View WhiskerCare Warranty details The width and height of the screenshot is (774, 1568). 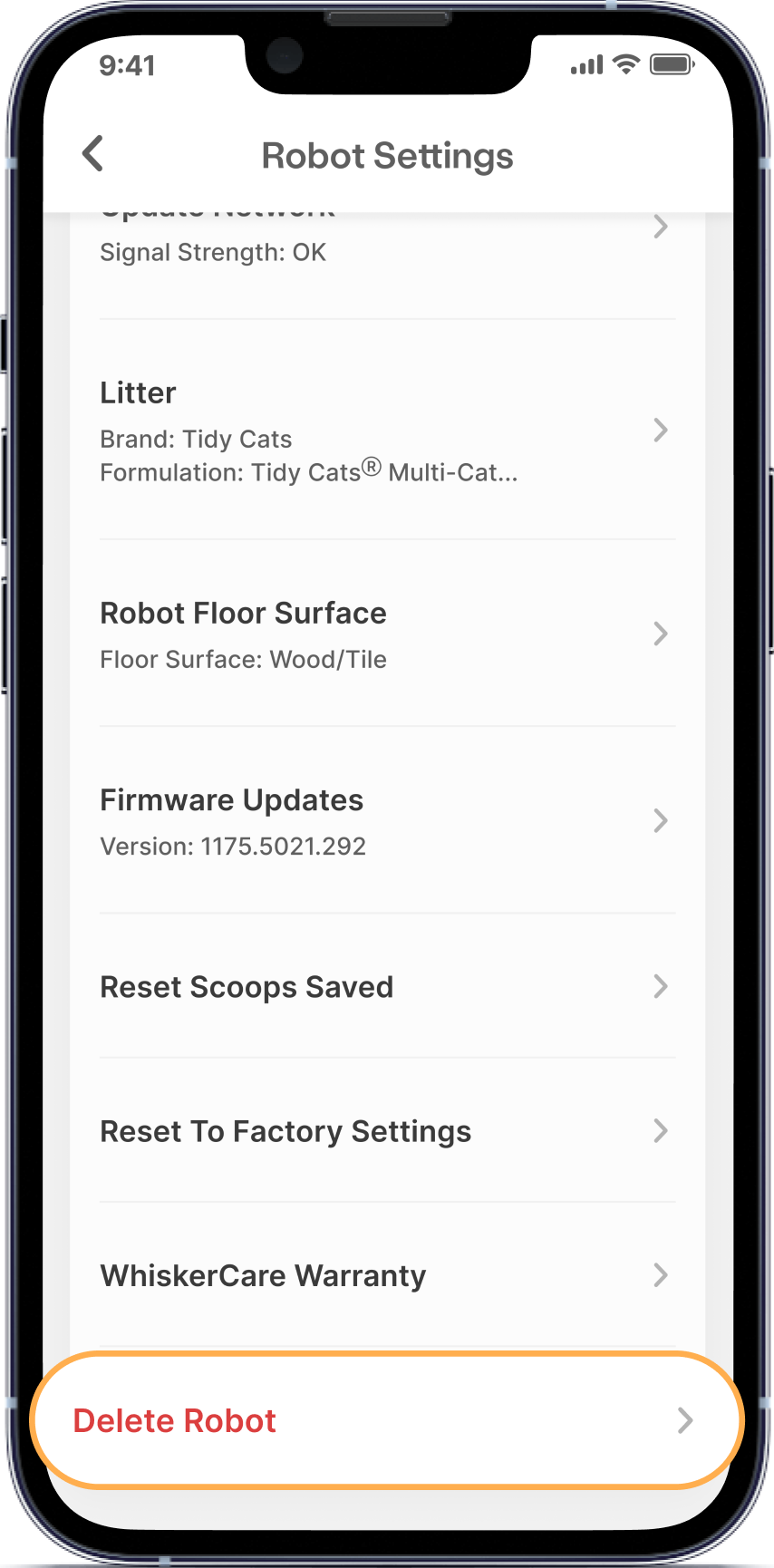point(387,1275)
